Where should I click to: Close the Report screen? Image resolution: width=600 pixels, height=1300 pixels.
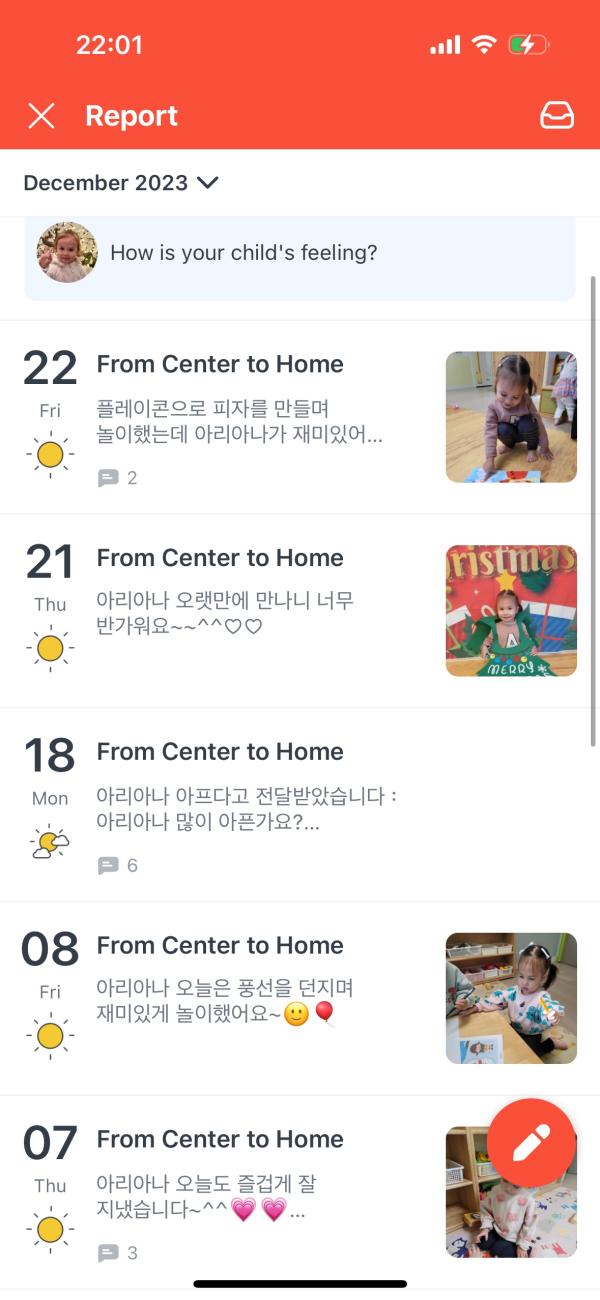tap(41, 116)
